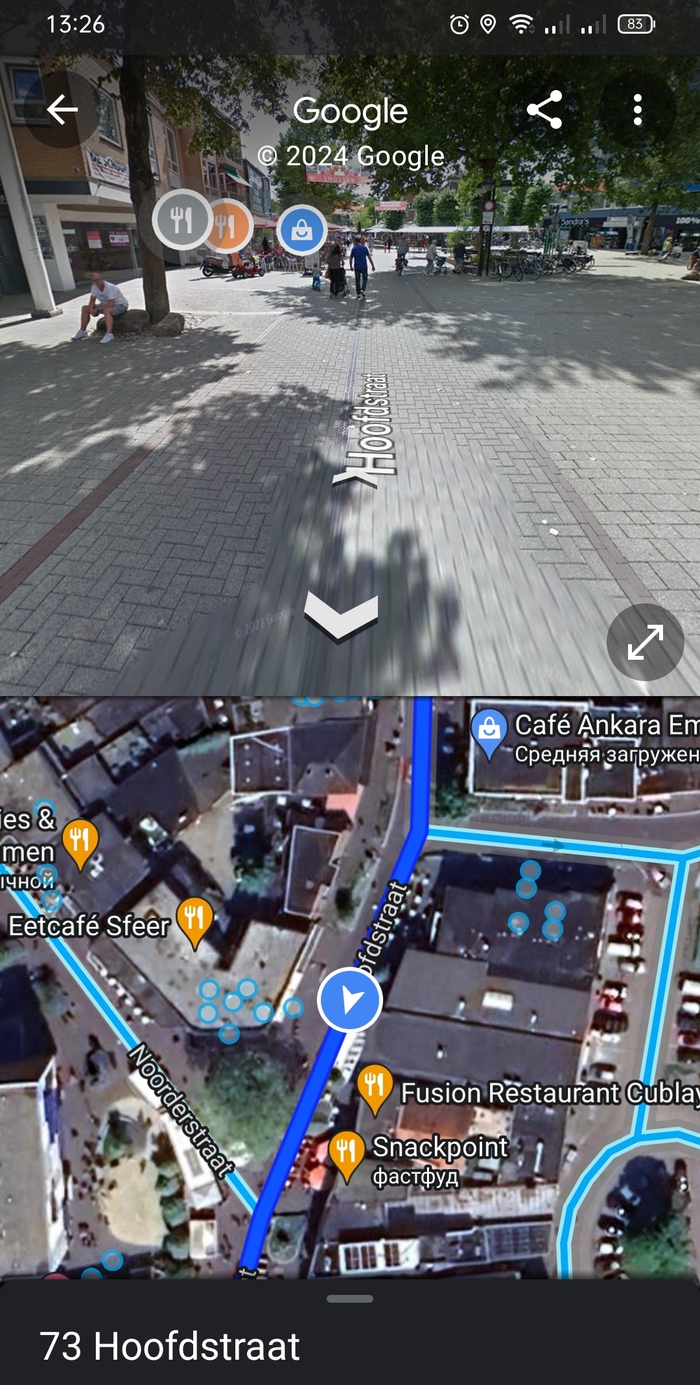Viewport: 700px width, 1385px height.
Task: Move forward along Hoofdstraat with the arrow
Action: pyautogui.click(x=341, y=614)
